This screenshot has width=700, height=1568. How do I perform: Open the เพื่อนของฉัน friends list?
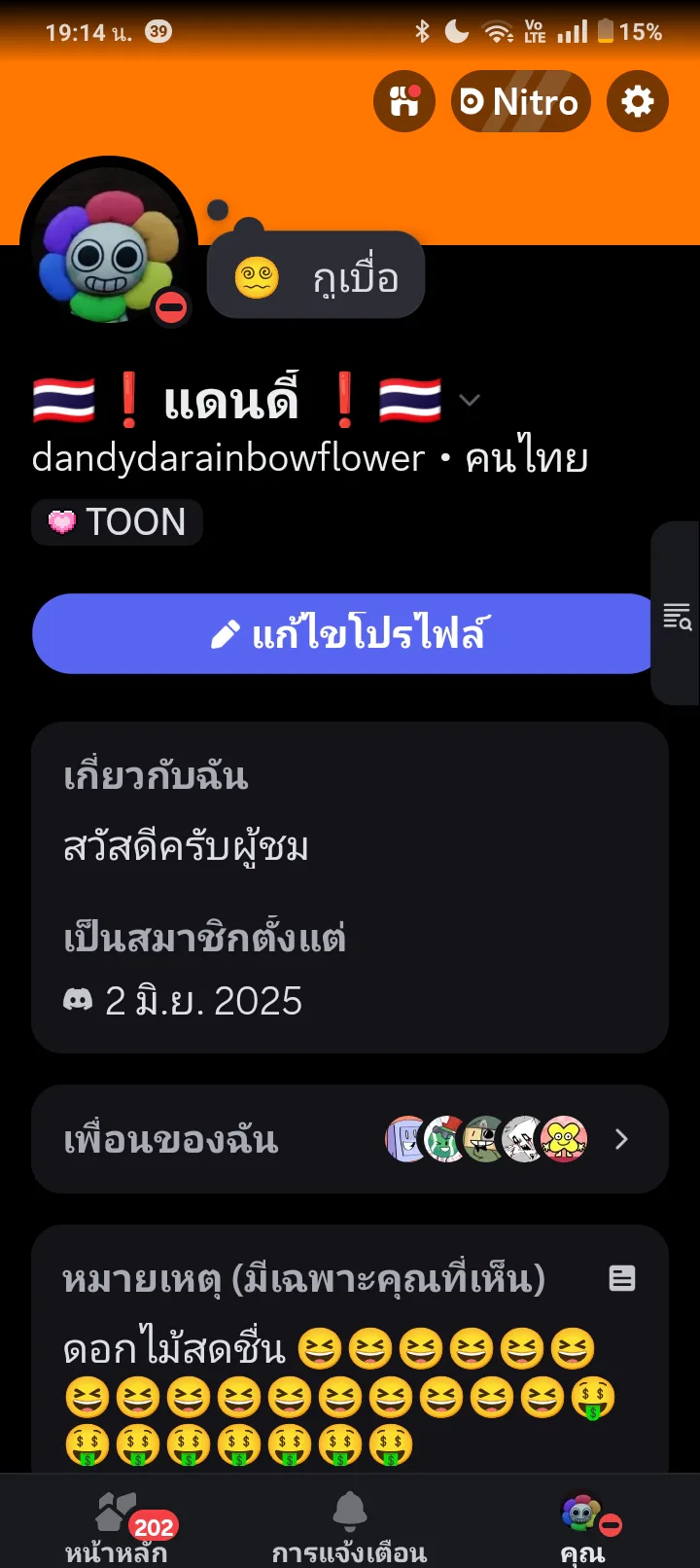[x=350, y=1139]
